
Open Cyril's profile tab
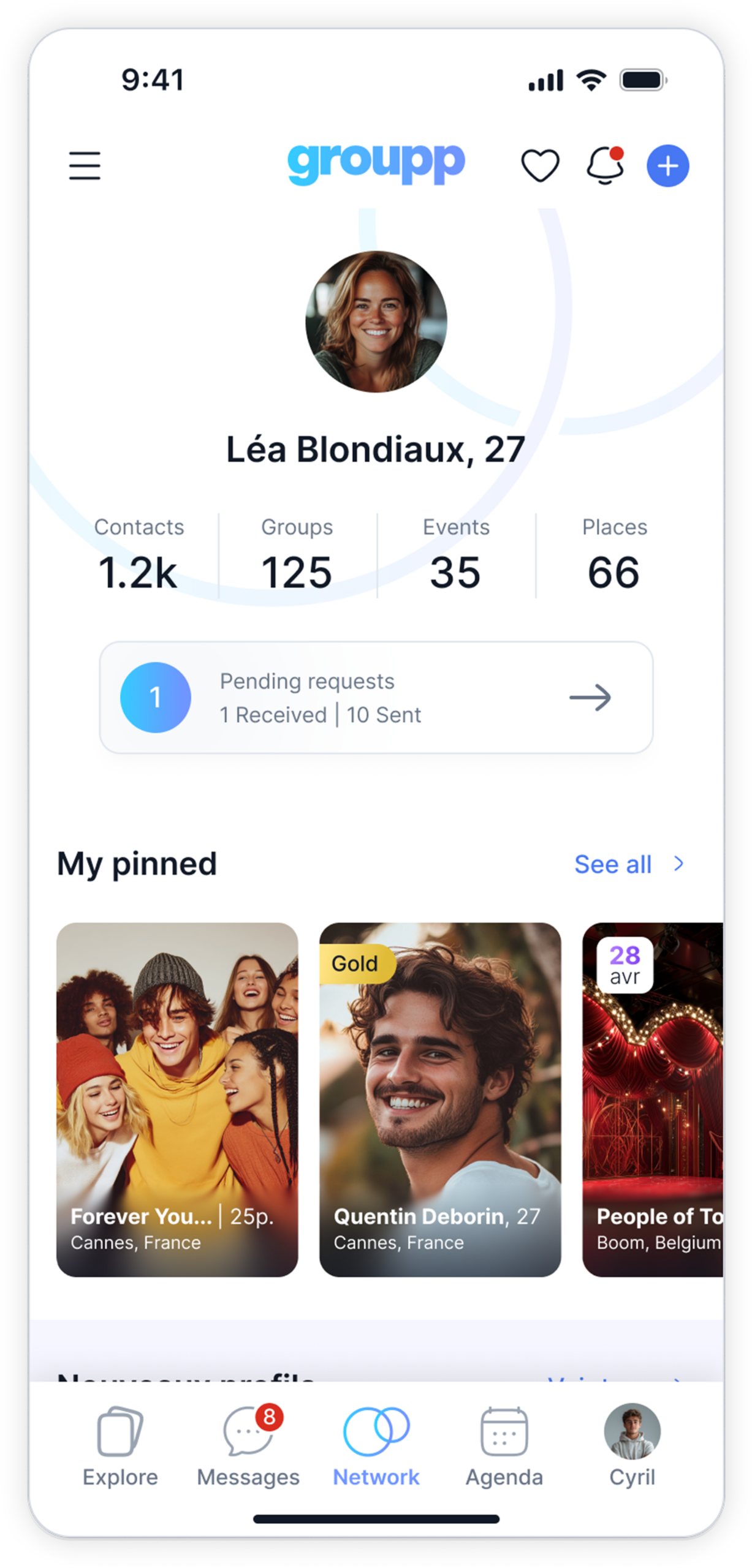coord(632,1446)
